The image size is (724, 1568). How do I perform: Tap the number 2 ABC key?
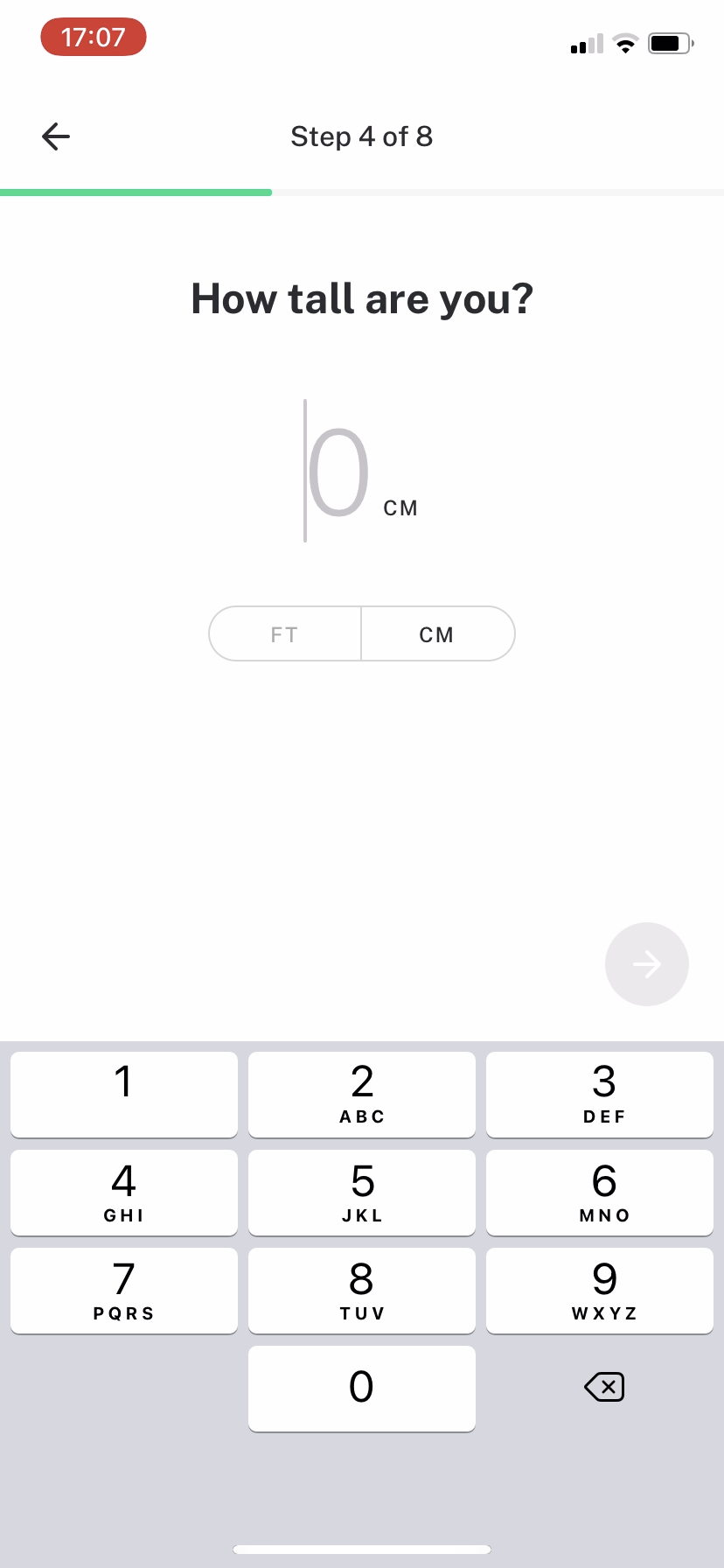(x=361, y=1094)
